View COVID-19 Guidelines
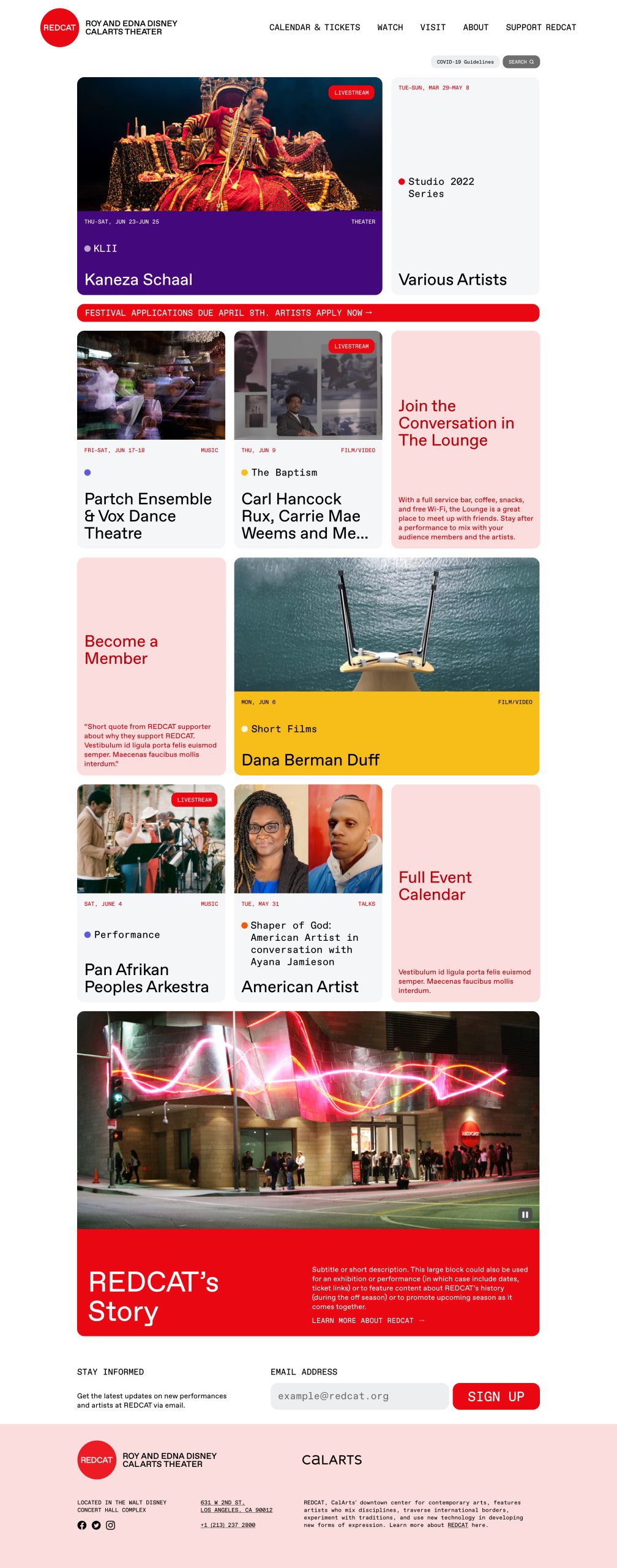The image size is (617, 1568). click(465, 62)
